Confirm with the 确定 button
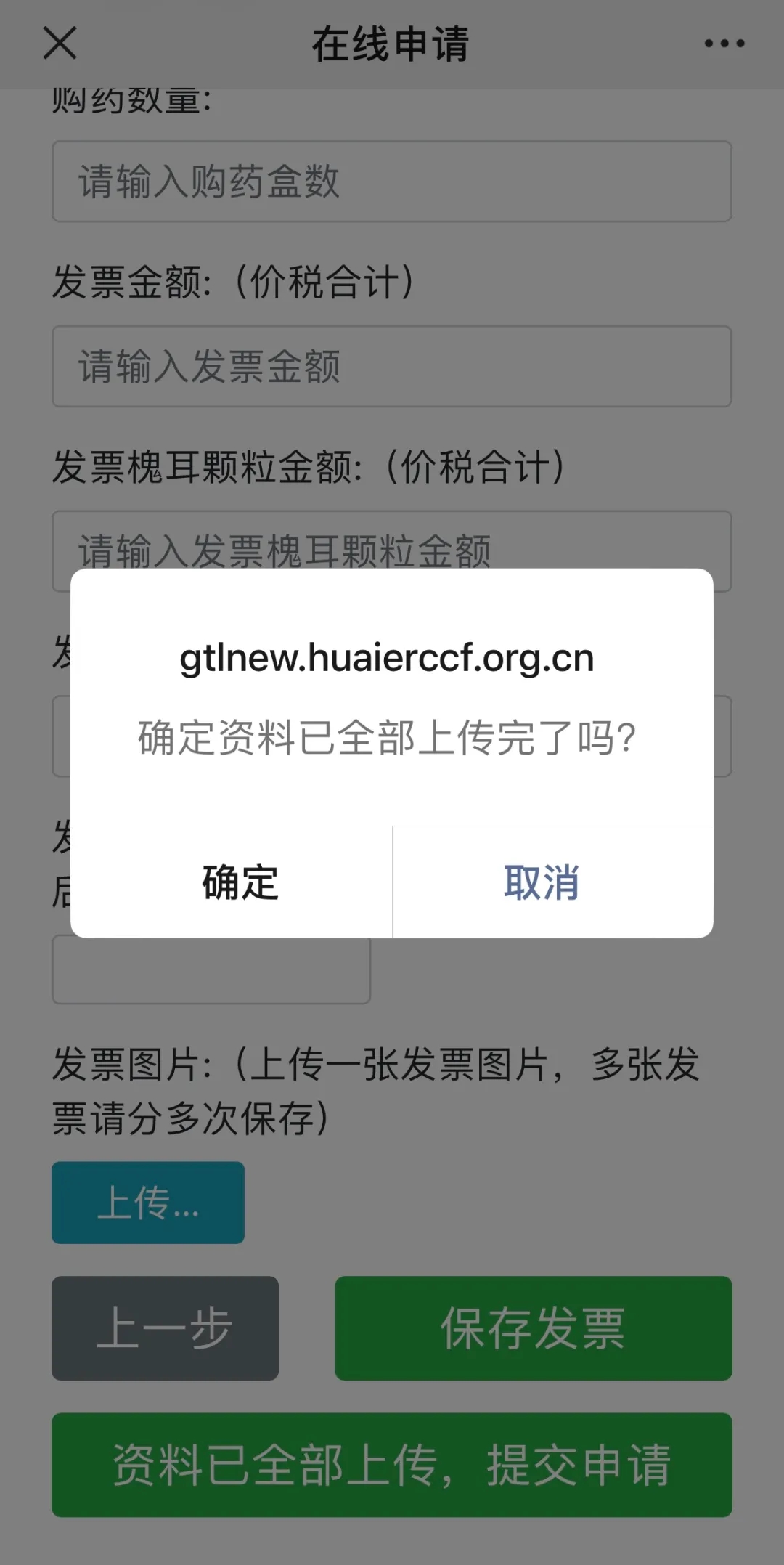The width and height of the screenshot is (784, 1565). 240,882
